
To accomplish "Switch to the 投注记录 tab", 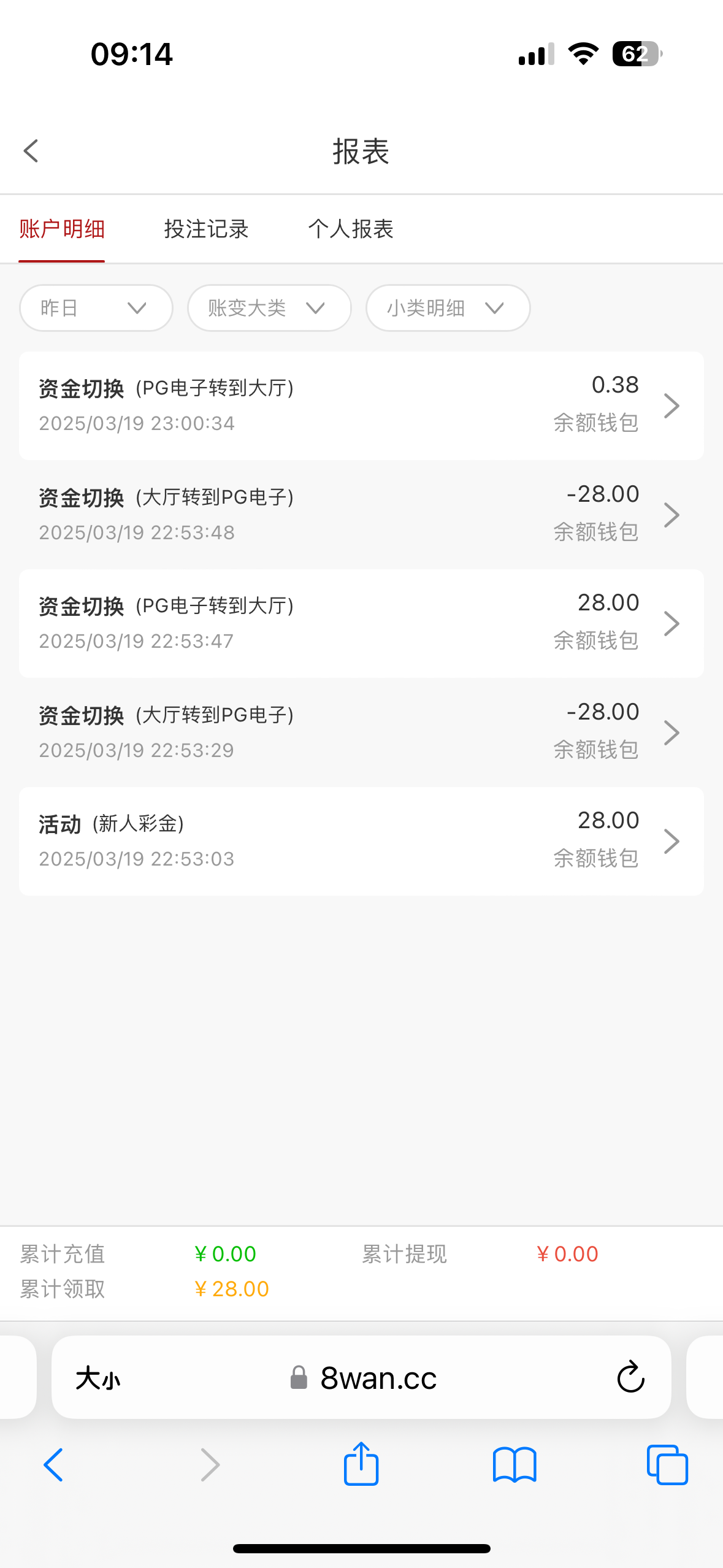I will [x=206, y=229].
